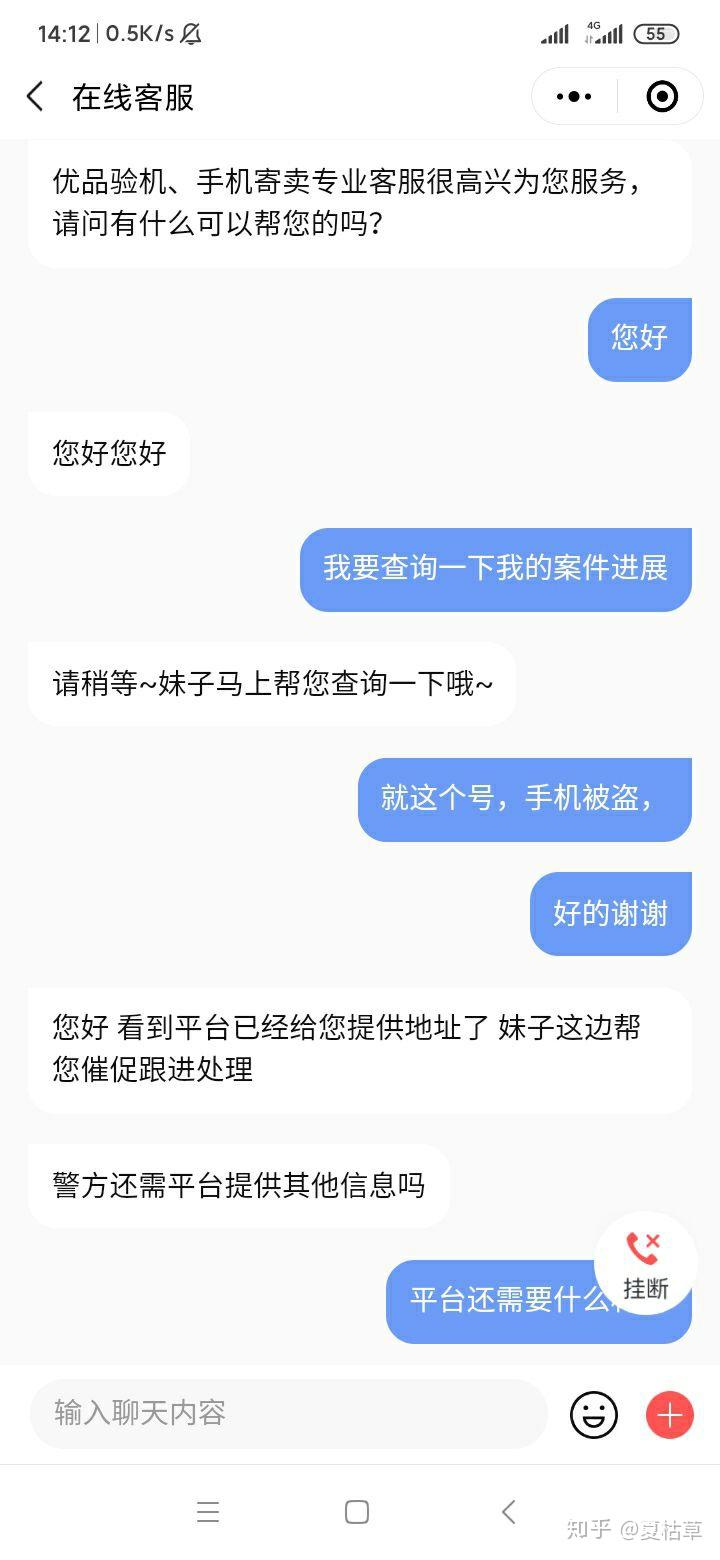The height and width of the screenshot is (1560, 720).
Task: Open the emoji picker
Action: point(594,1414)
